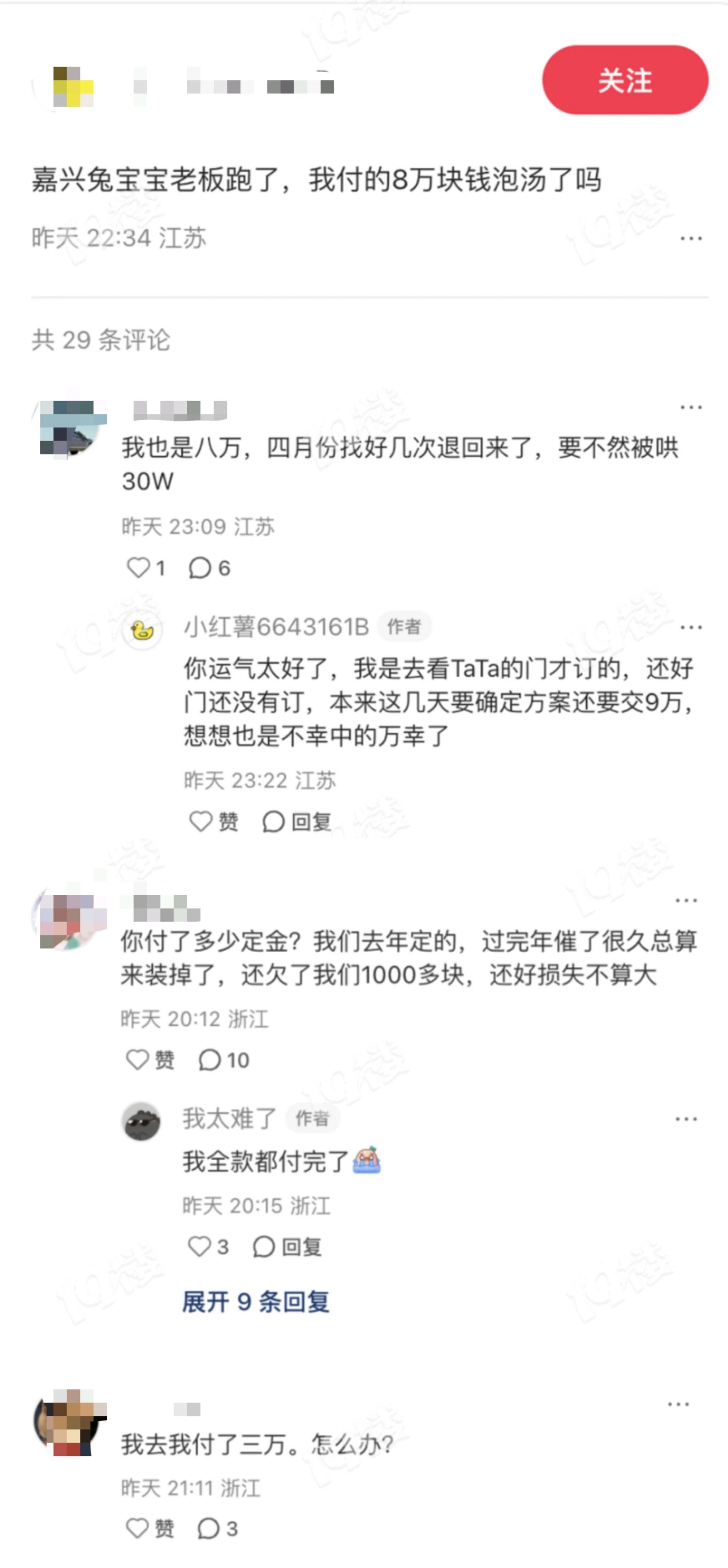The width and height of the screenshot is (728, 1568).
Task: Open the 3 replies under the 我付了三万 comment
Action: (217, 1528)
